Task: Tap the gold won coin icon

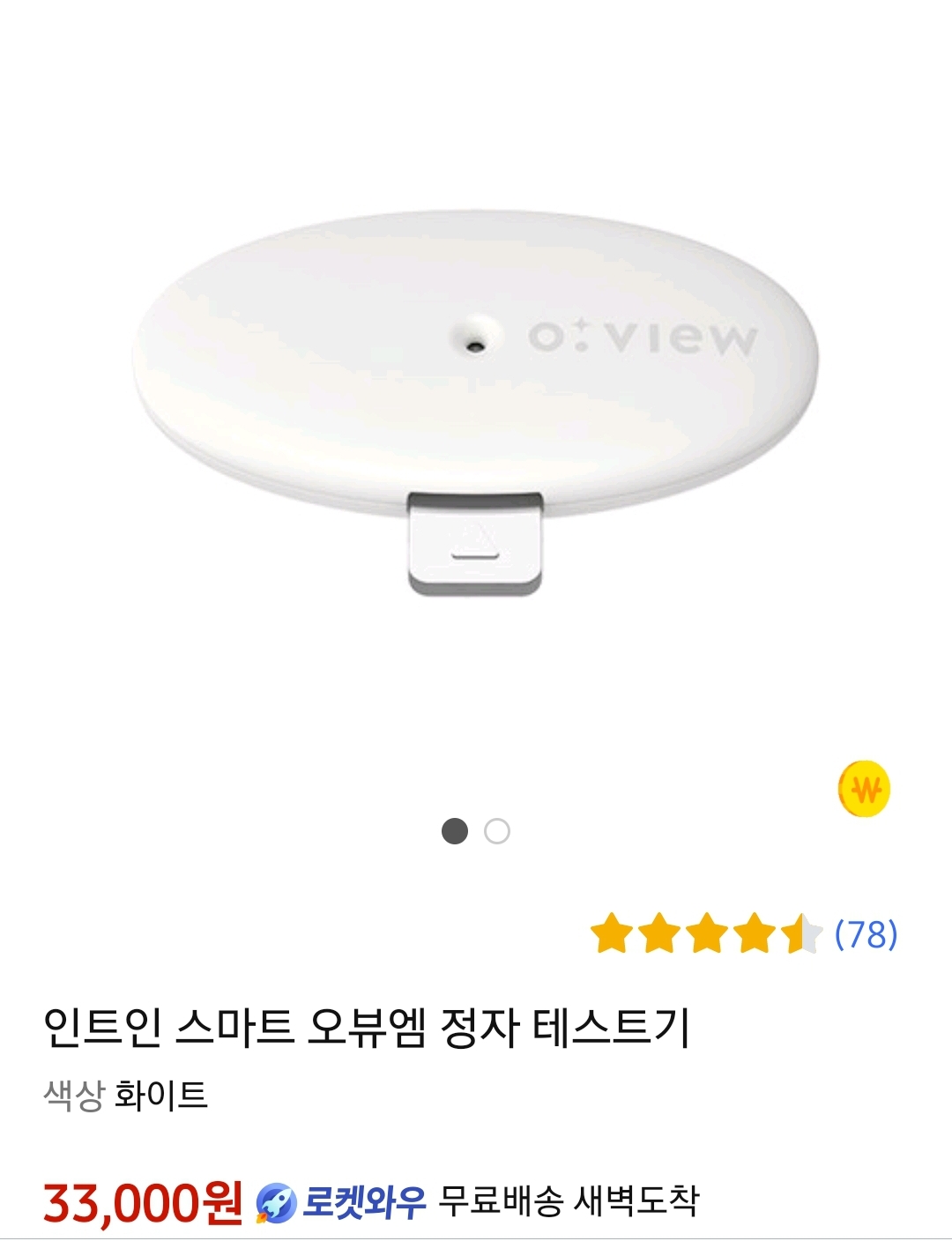Action: 864,788
